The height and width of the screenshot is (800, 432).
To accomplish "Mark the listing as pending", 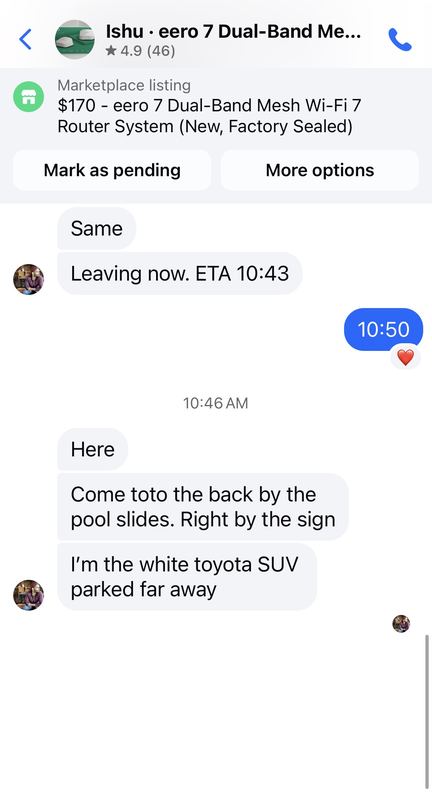I will click(x=112, y=170).
